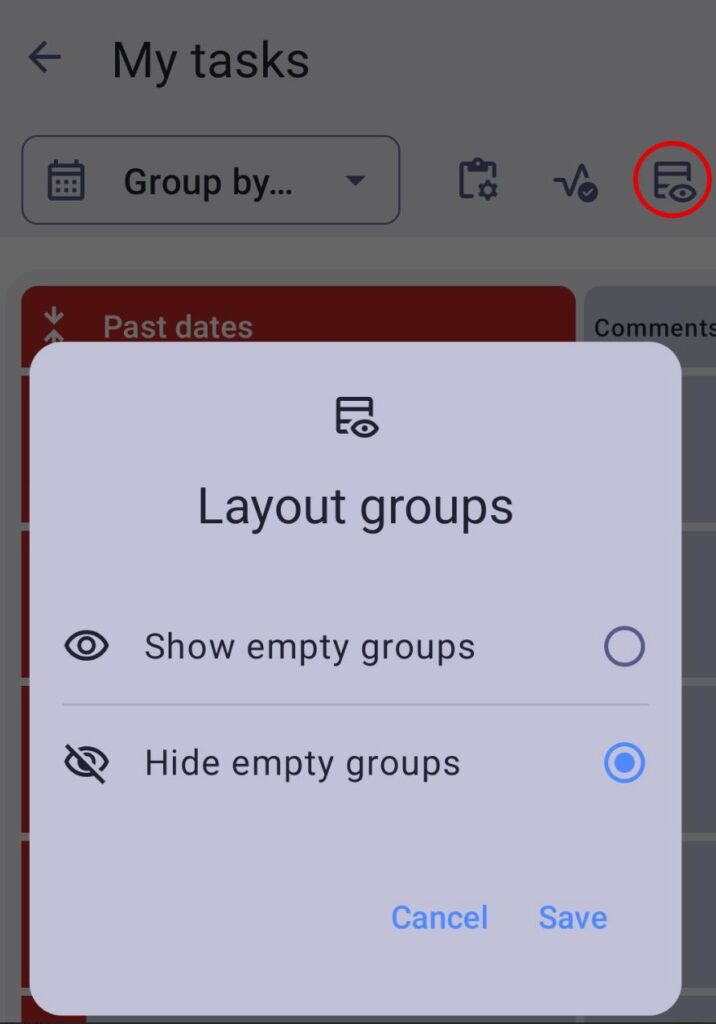Open the task status check icon
The image size is (716, 1024).
point(575,181)
